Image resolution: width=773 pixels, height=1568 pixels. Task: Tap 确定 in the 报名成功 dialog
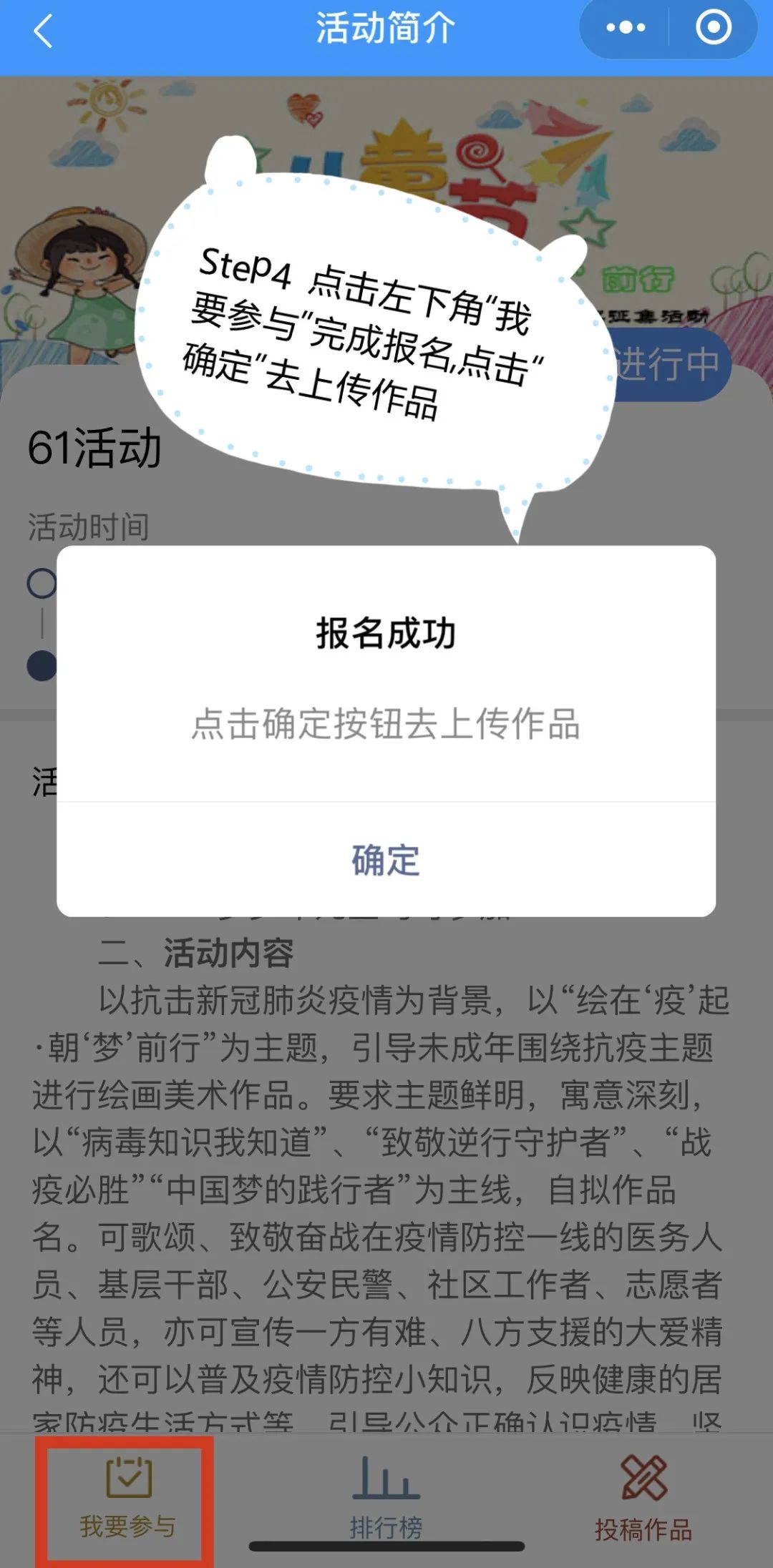coord(386,860)
